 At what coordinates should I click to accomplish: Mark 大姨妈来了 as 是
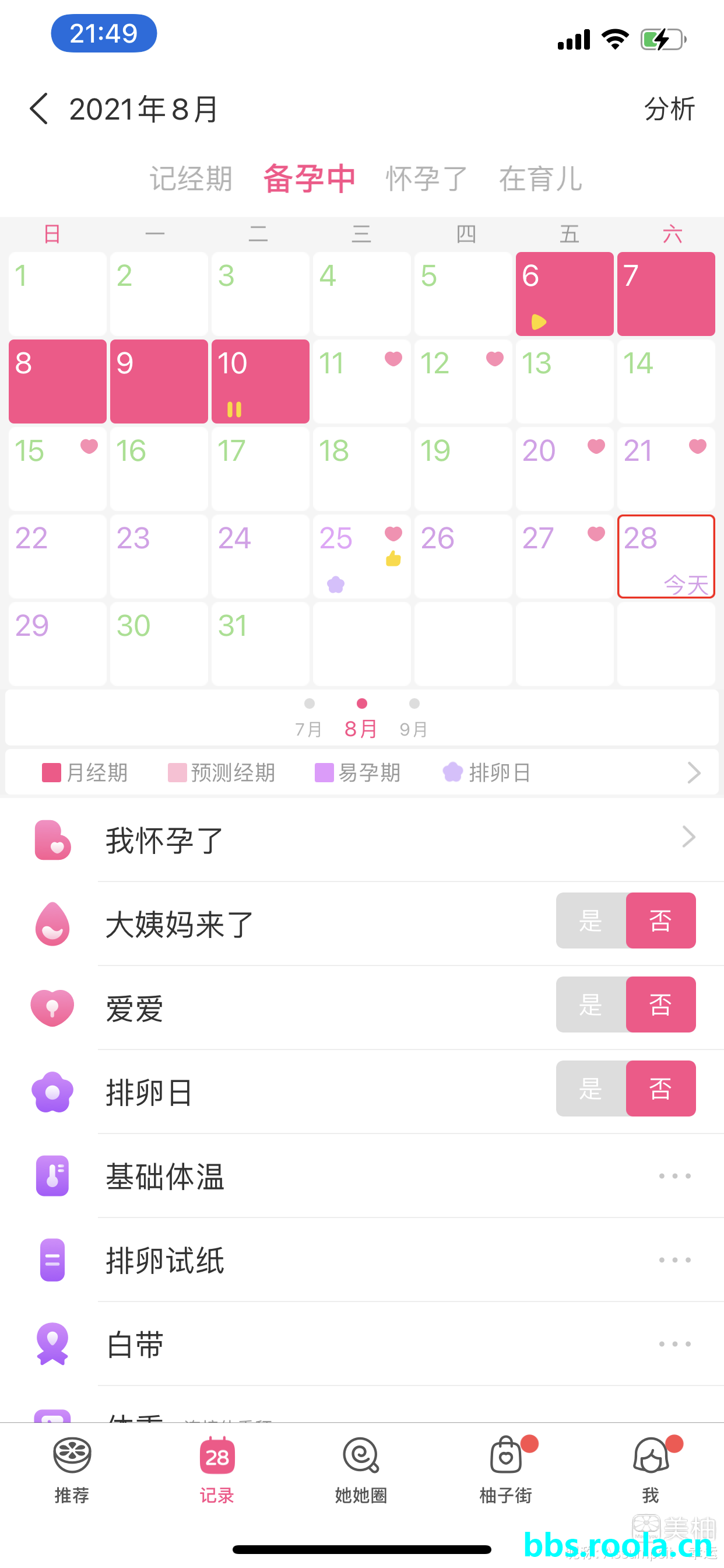pyautogui.click(x=591, y=920)
